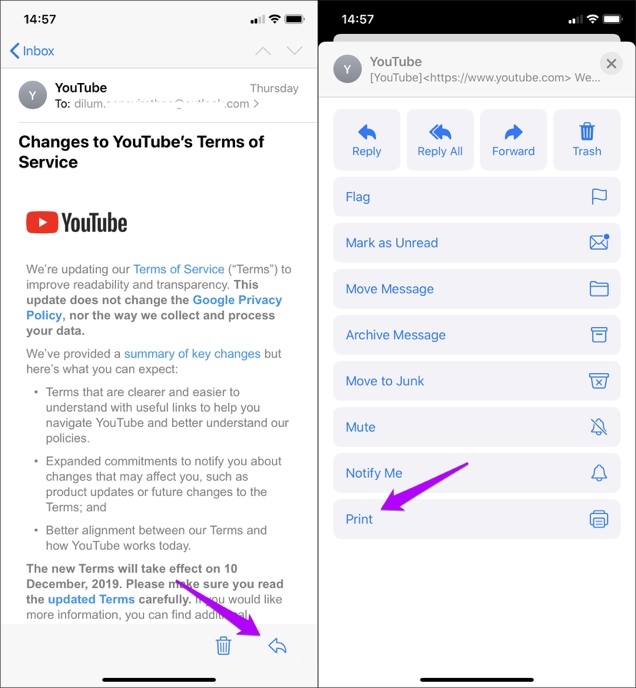Image resolution: width=636 pixels, height=688 pixels.
Task: Flag this message
Action: [x=476, y=197]
